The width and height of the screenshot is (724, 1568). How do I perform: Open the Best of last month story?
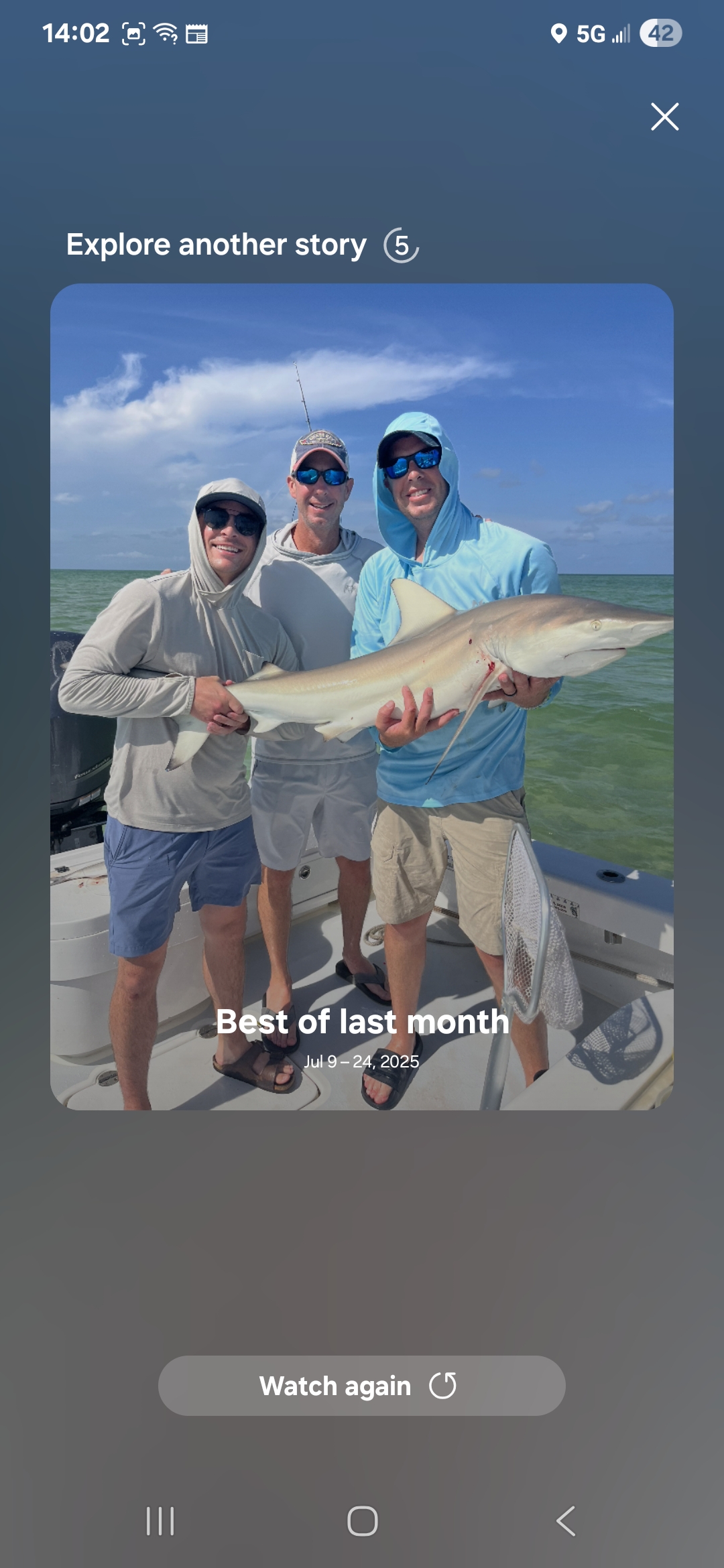coord(362,697)
